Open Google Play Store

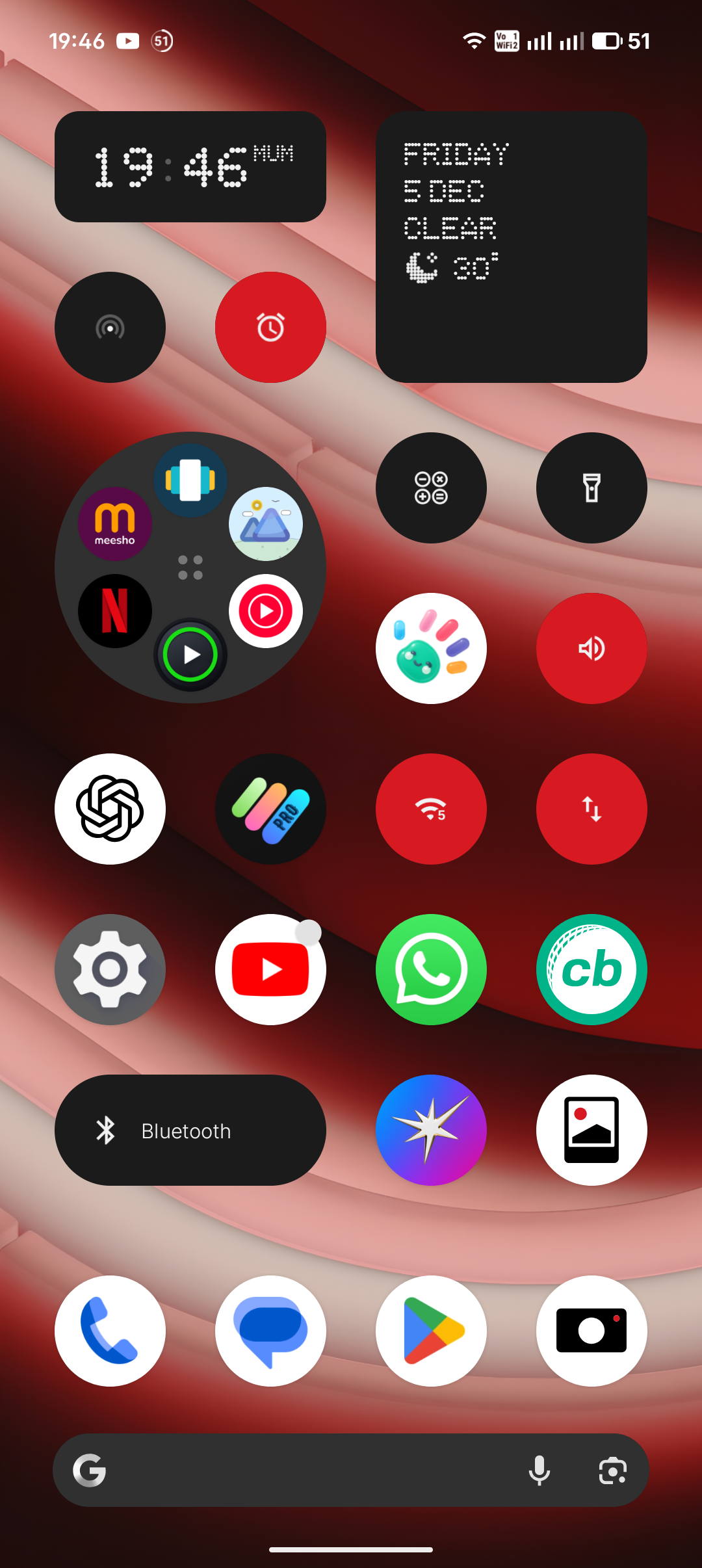431,1331
